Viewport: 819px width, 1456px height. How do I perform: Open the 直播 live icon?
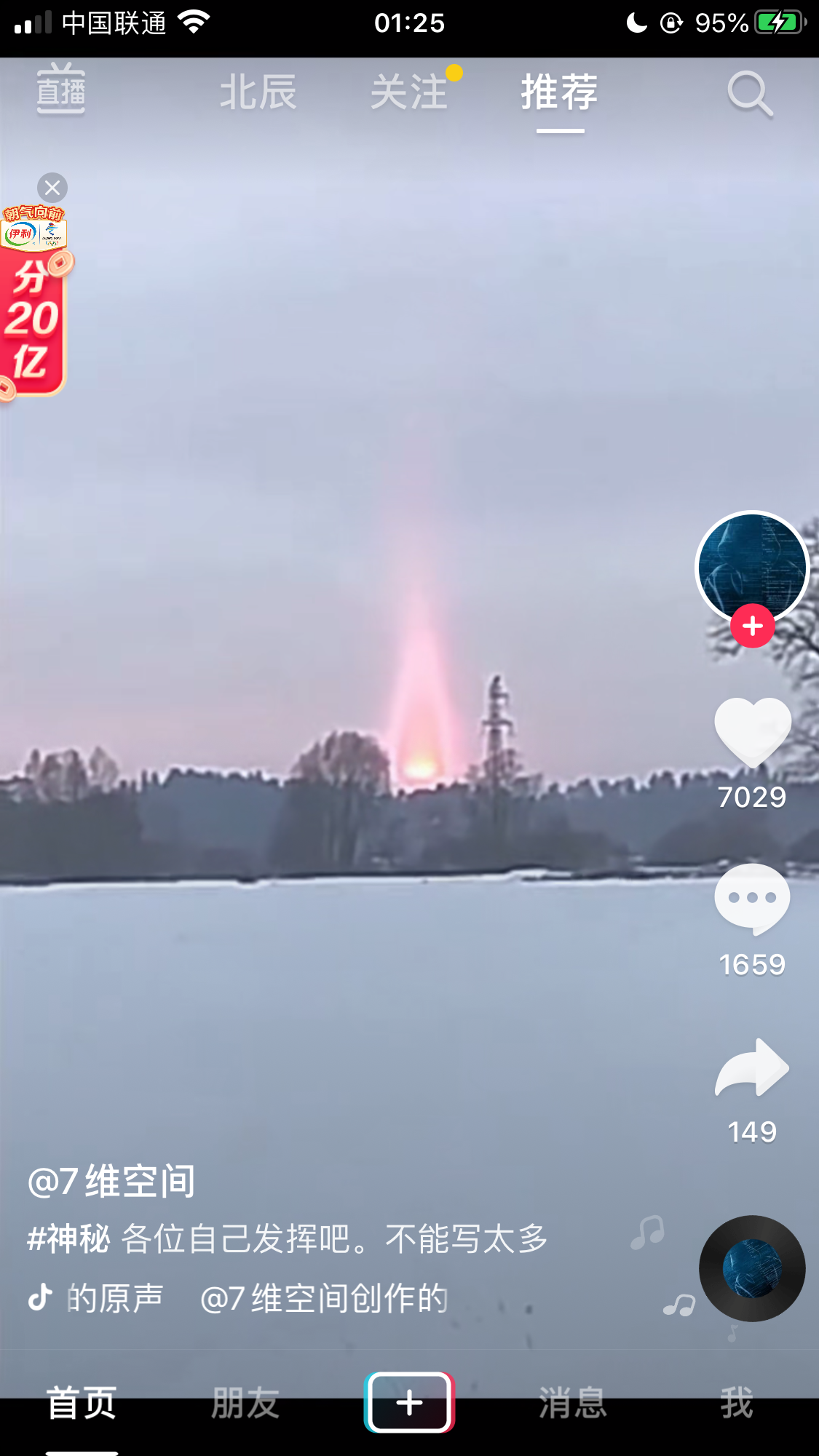point(61,90)
